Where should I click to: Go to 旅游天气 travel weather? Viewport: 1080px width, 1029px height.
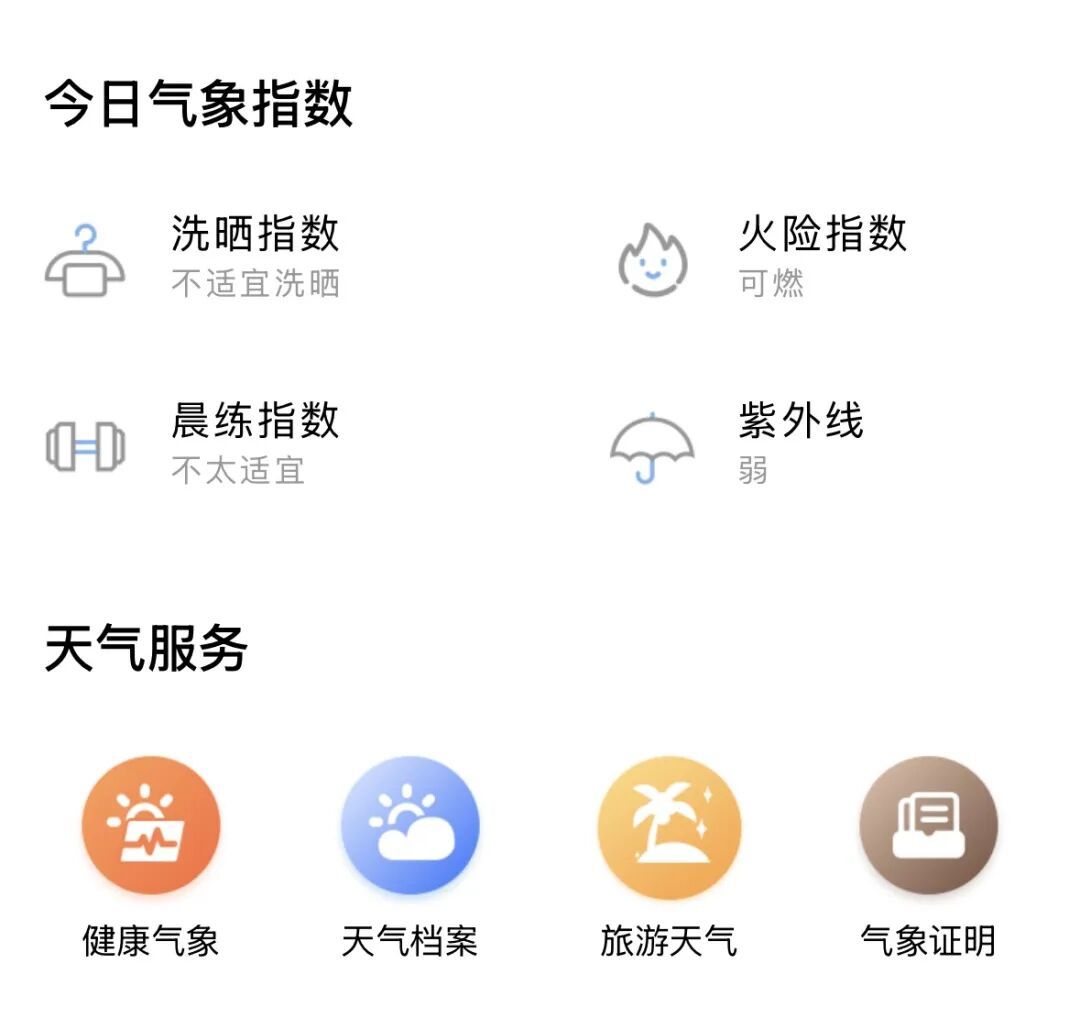669,826
